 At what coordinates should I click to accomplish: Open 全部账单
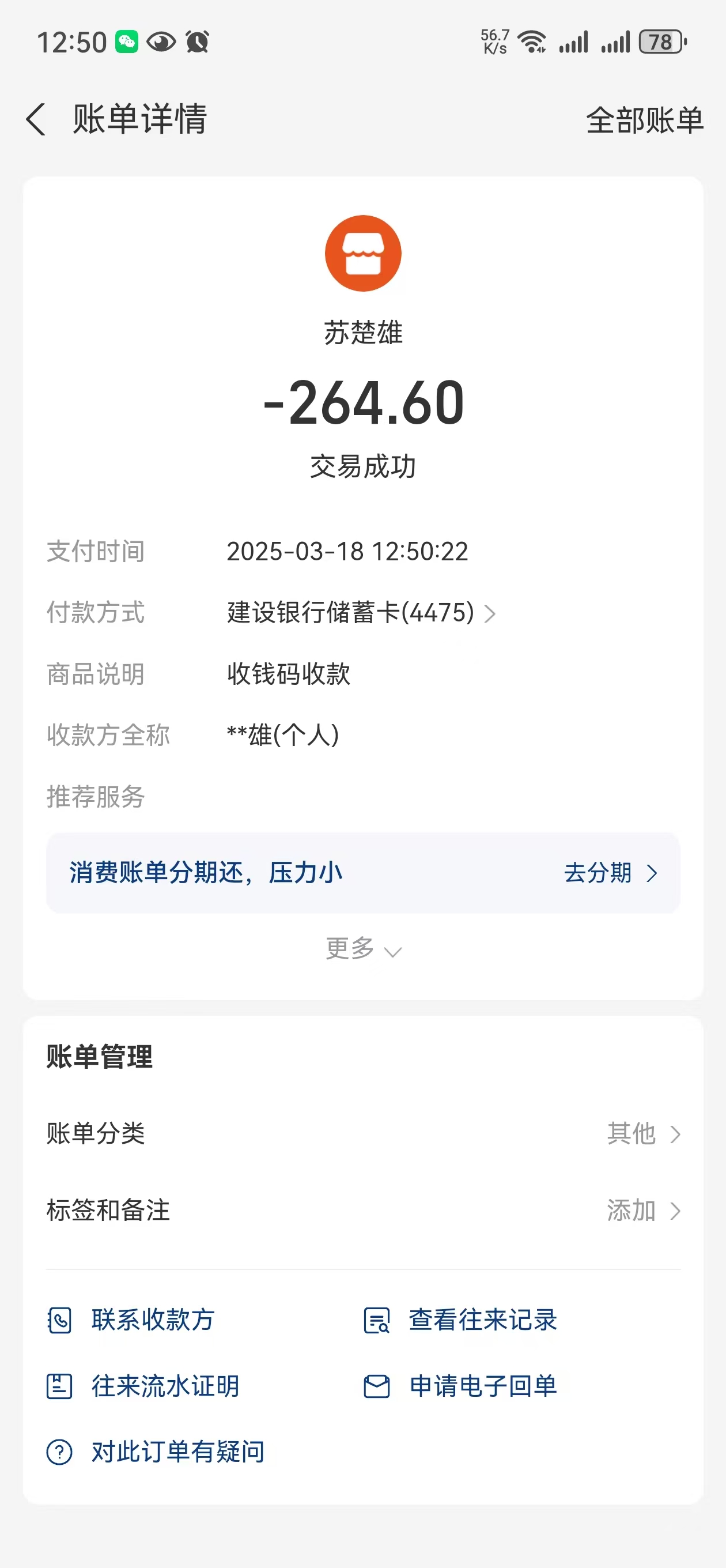(644, 120)
